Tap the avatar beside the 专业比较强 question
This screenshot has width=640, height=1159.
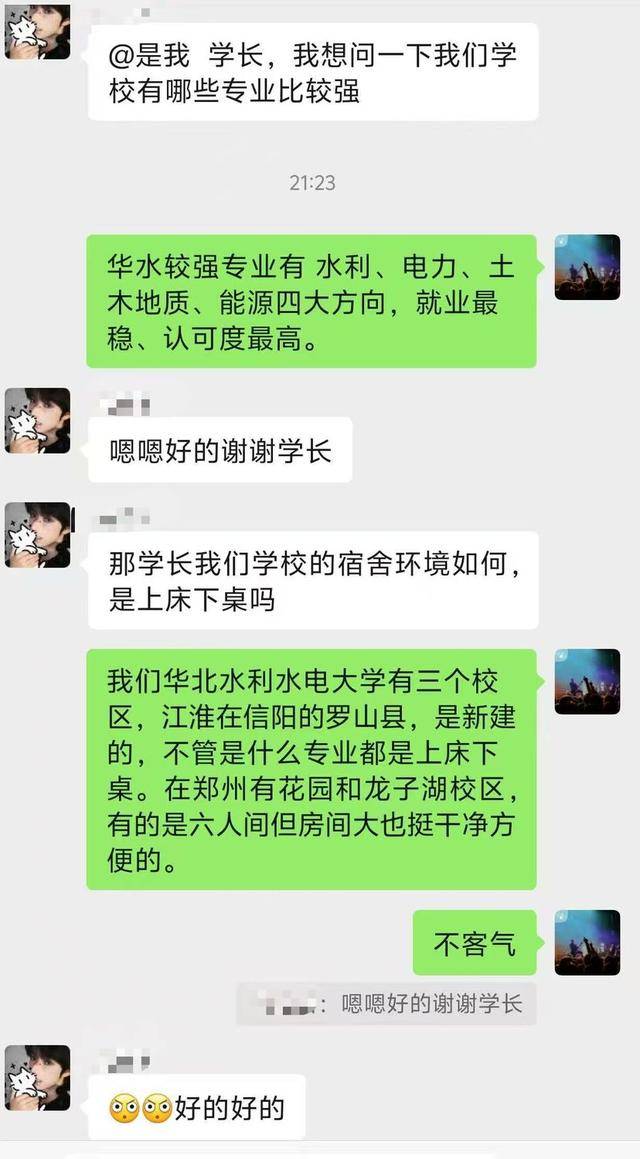[38, 32]
